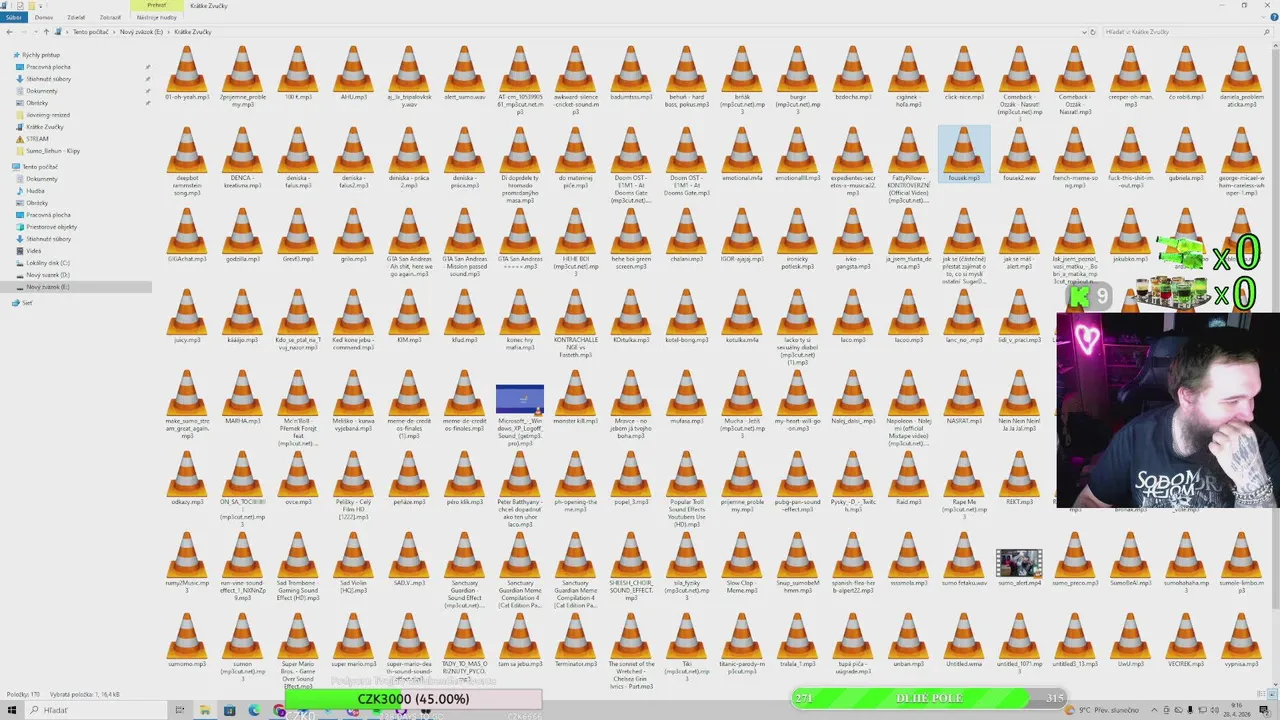Switch to the Zobraziť ribbon tab
The width and height of the screenshot is (1280, 720).
110,17
